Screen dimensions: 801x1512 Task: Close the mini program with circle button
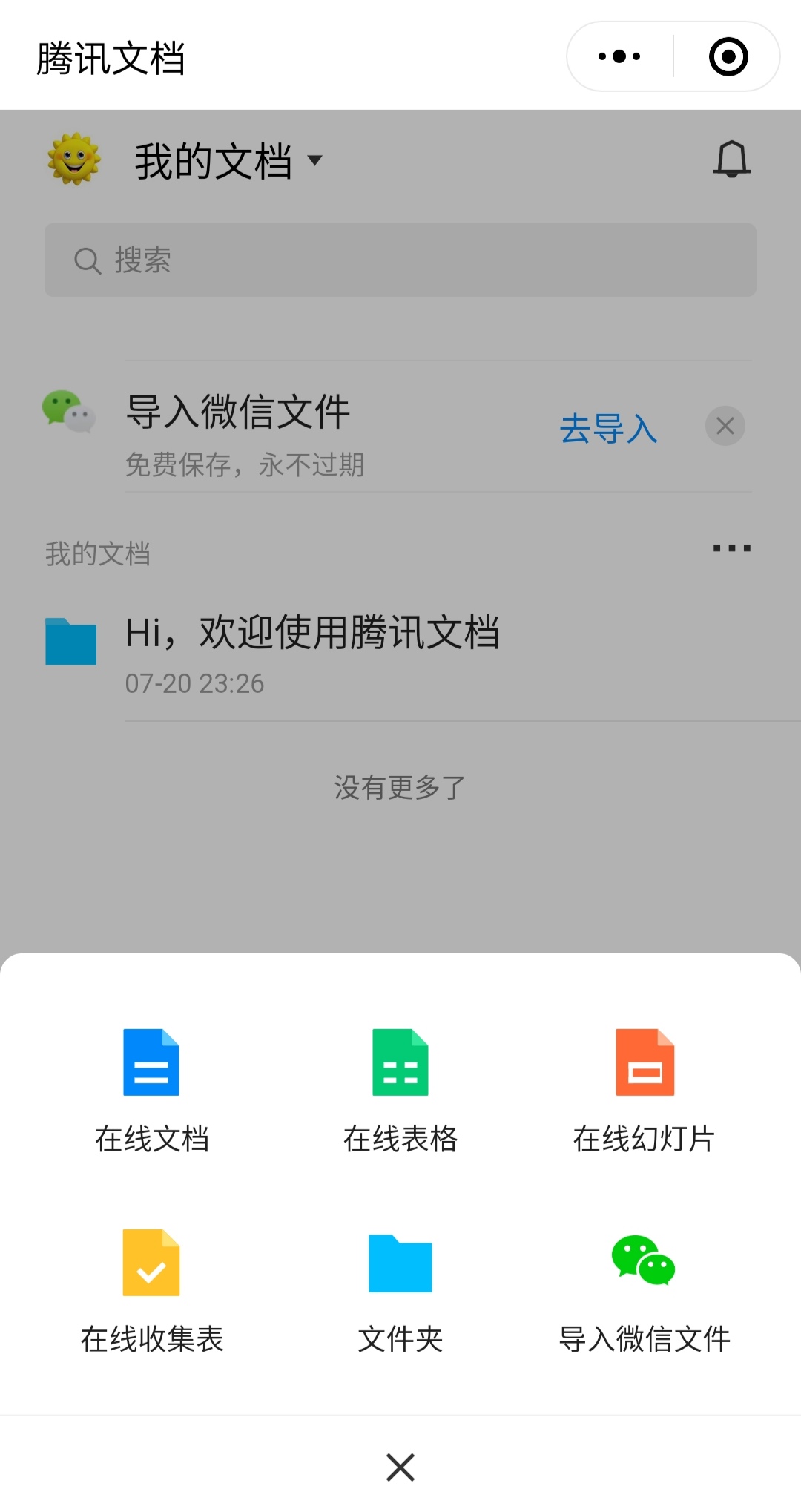click(x=728, y=56)
